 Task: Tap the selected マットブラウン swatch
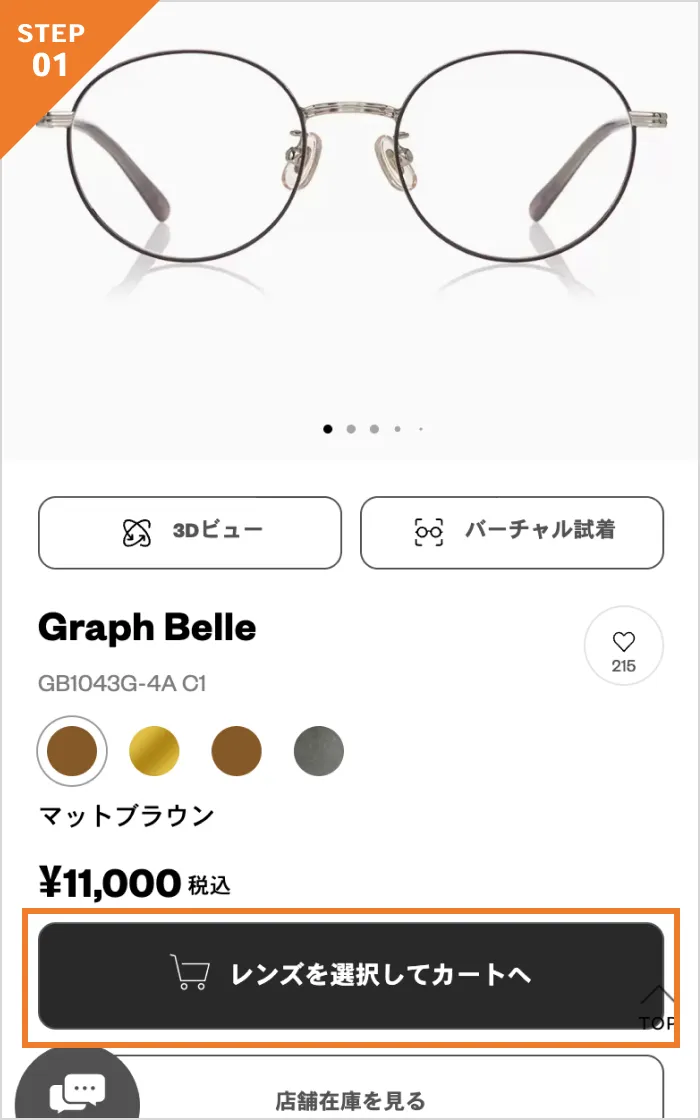(72, 751)
